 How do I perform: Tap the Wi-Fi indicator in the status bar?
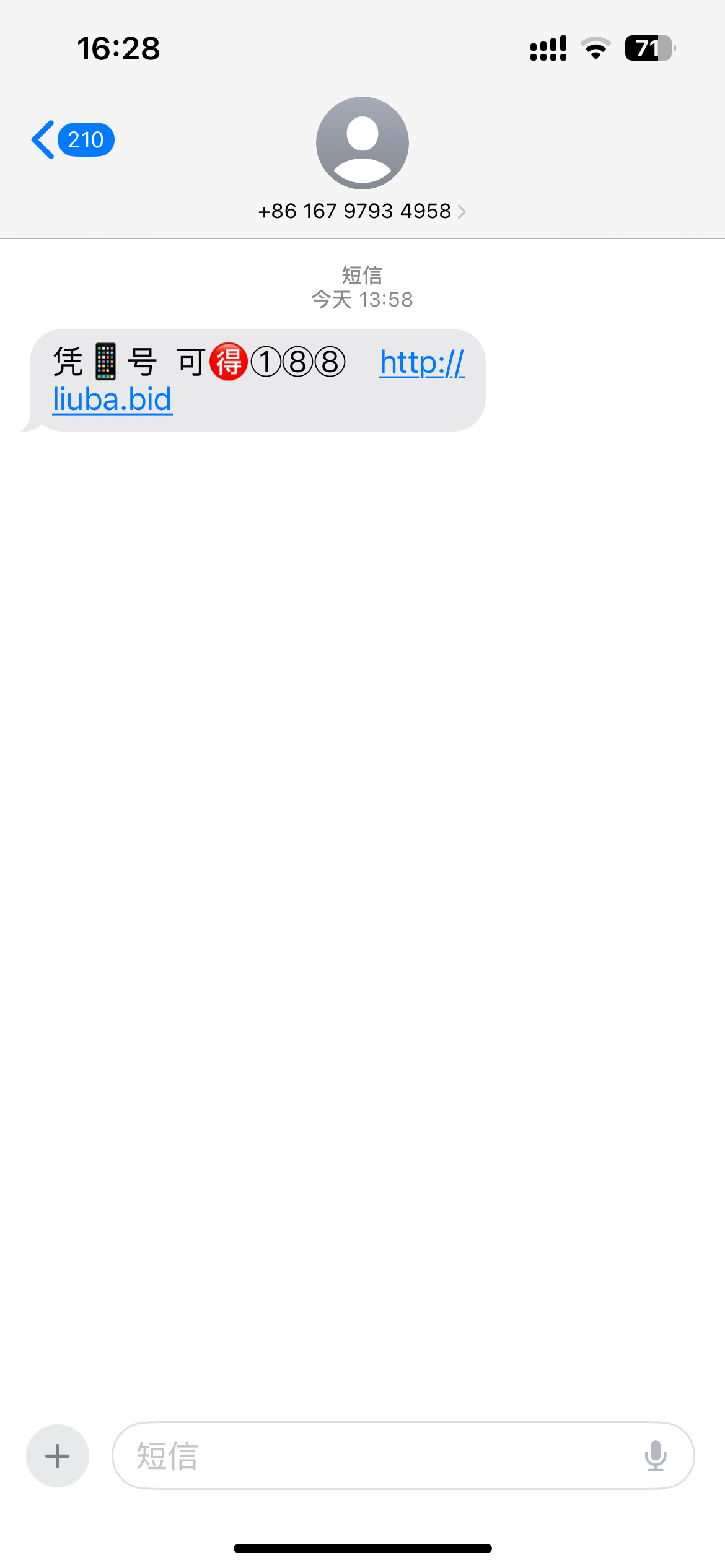pos(596,48)
